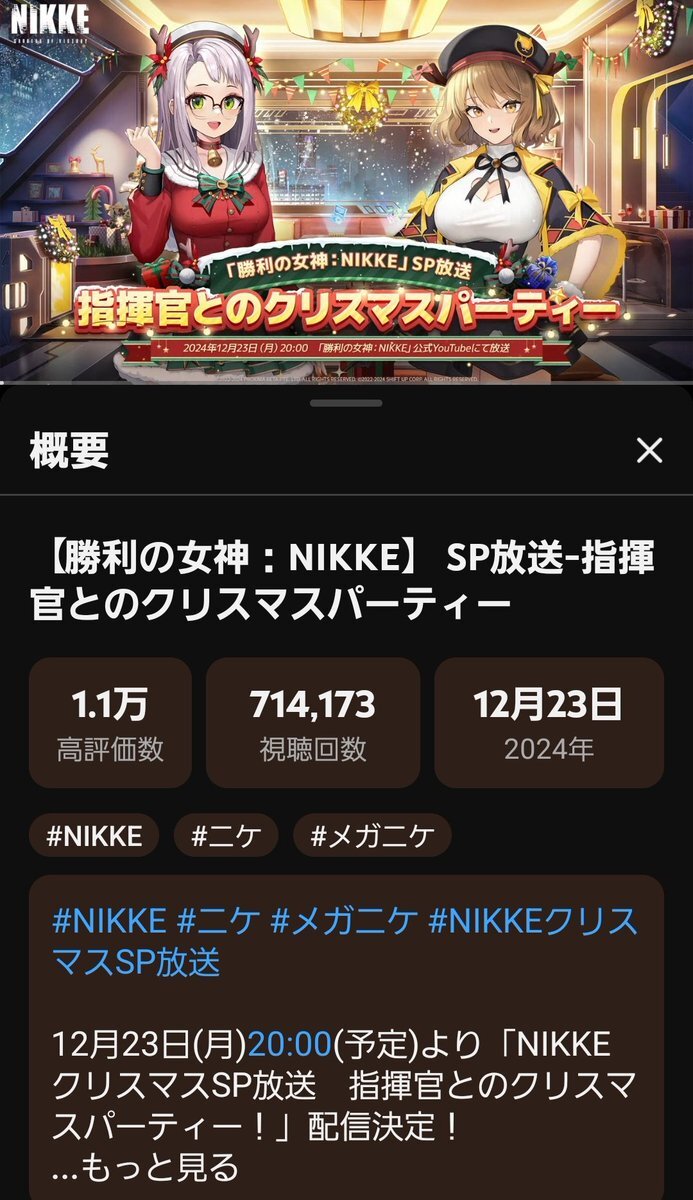Viewport: 693px width, 1200px height.
Task: Open the #ニケ hashtag chip
Action: pyautogui.click(x=226, y=836)
